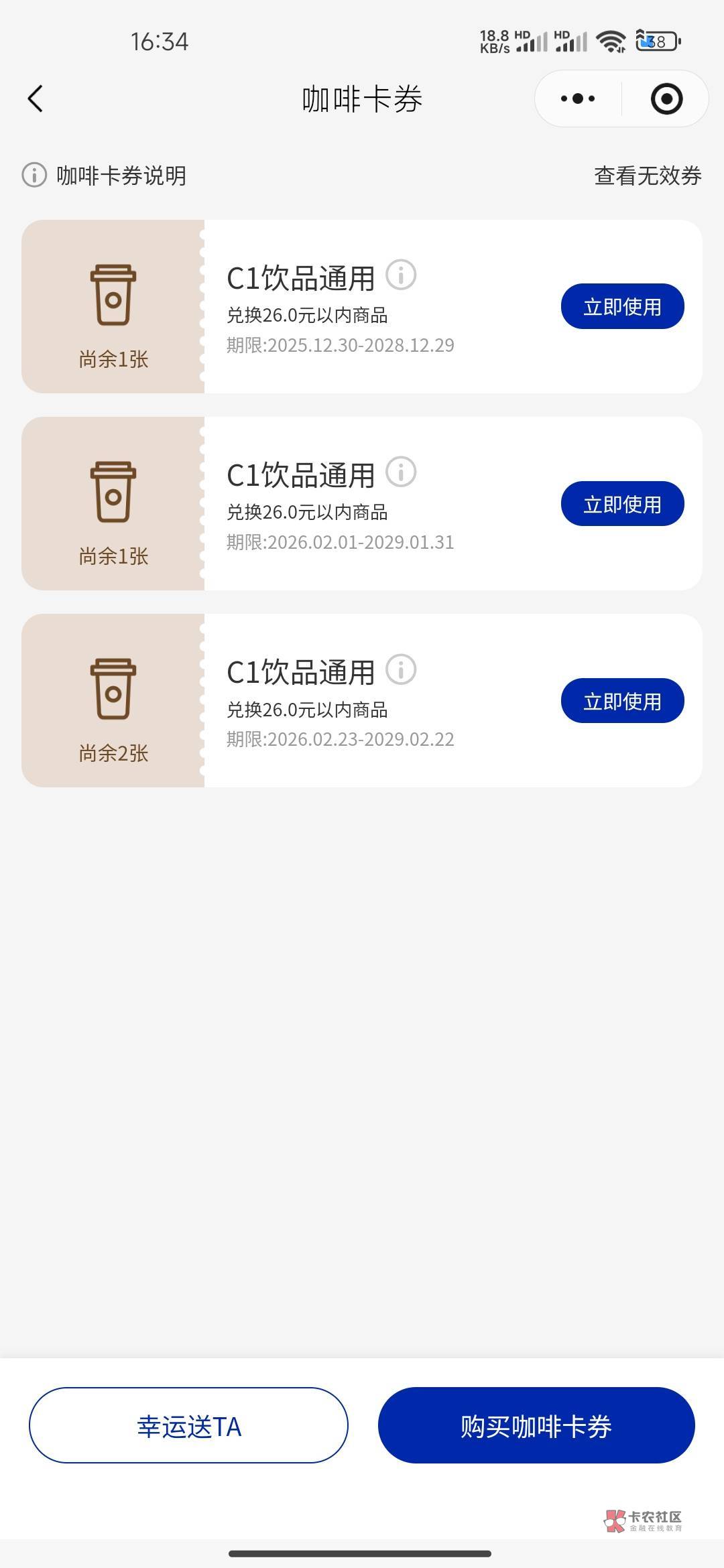Open the 咖啡卡券说明 explanation
Screen dimensions: 724x1568
point(105,176)
